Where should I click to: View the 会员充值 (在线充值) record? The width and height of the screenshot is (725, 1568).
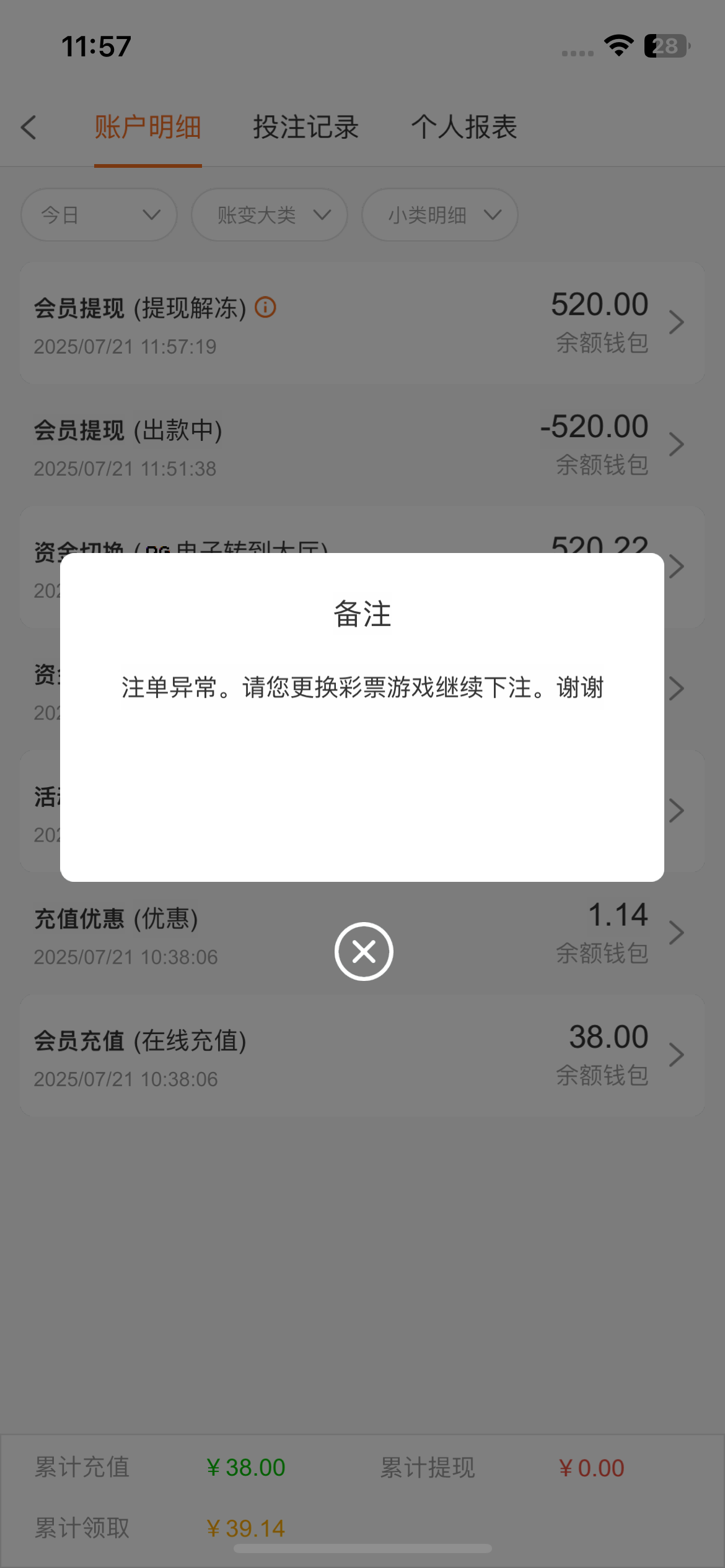(x=362, y=1056)
